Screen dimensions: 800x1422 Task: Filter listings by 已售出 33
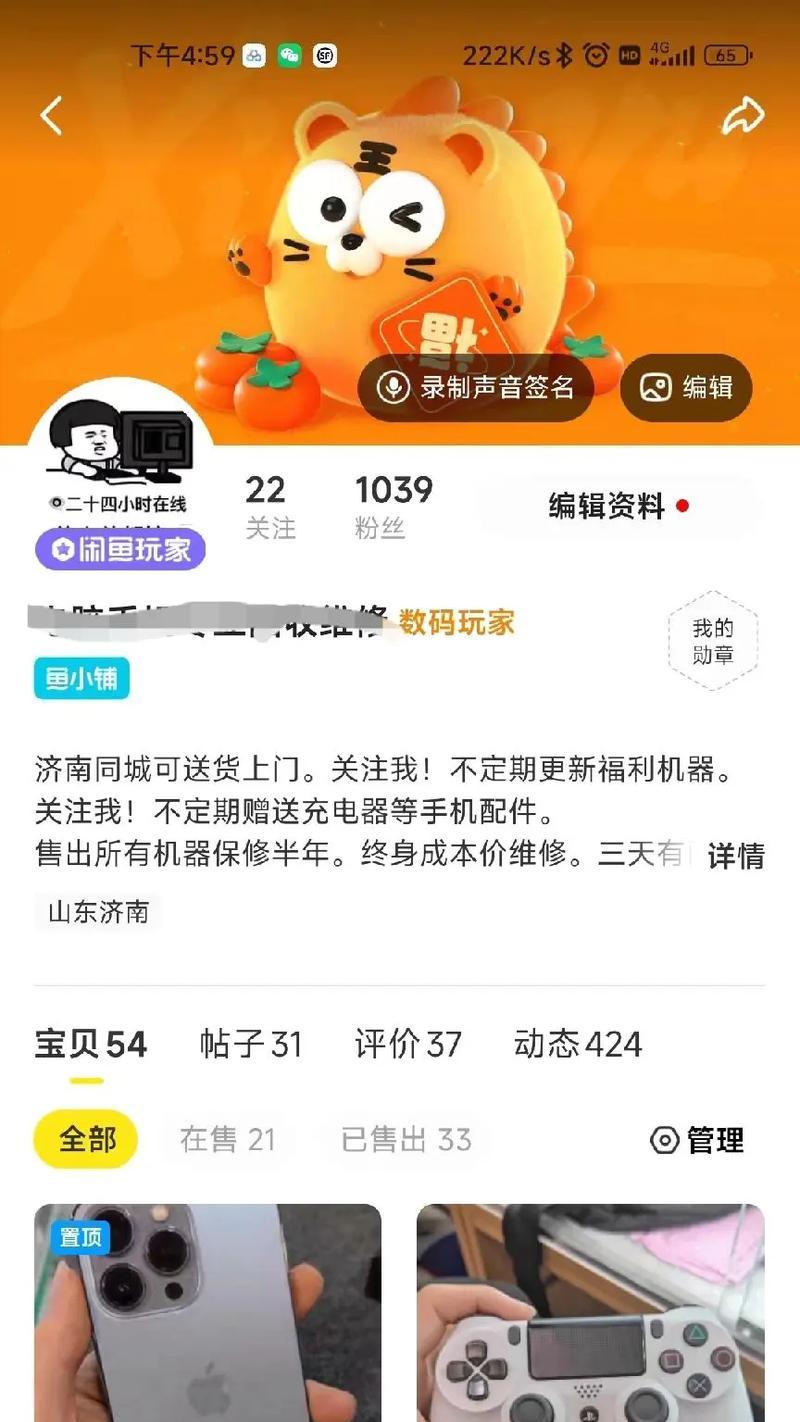[406, 1140]
